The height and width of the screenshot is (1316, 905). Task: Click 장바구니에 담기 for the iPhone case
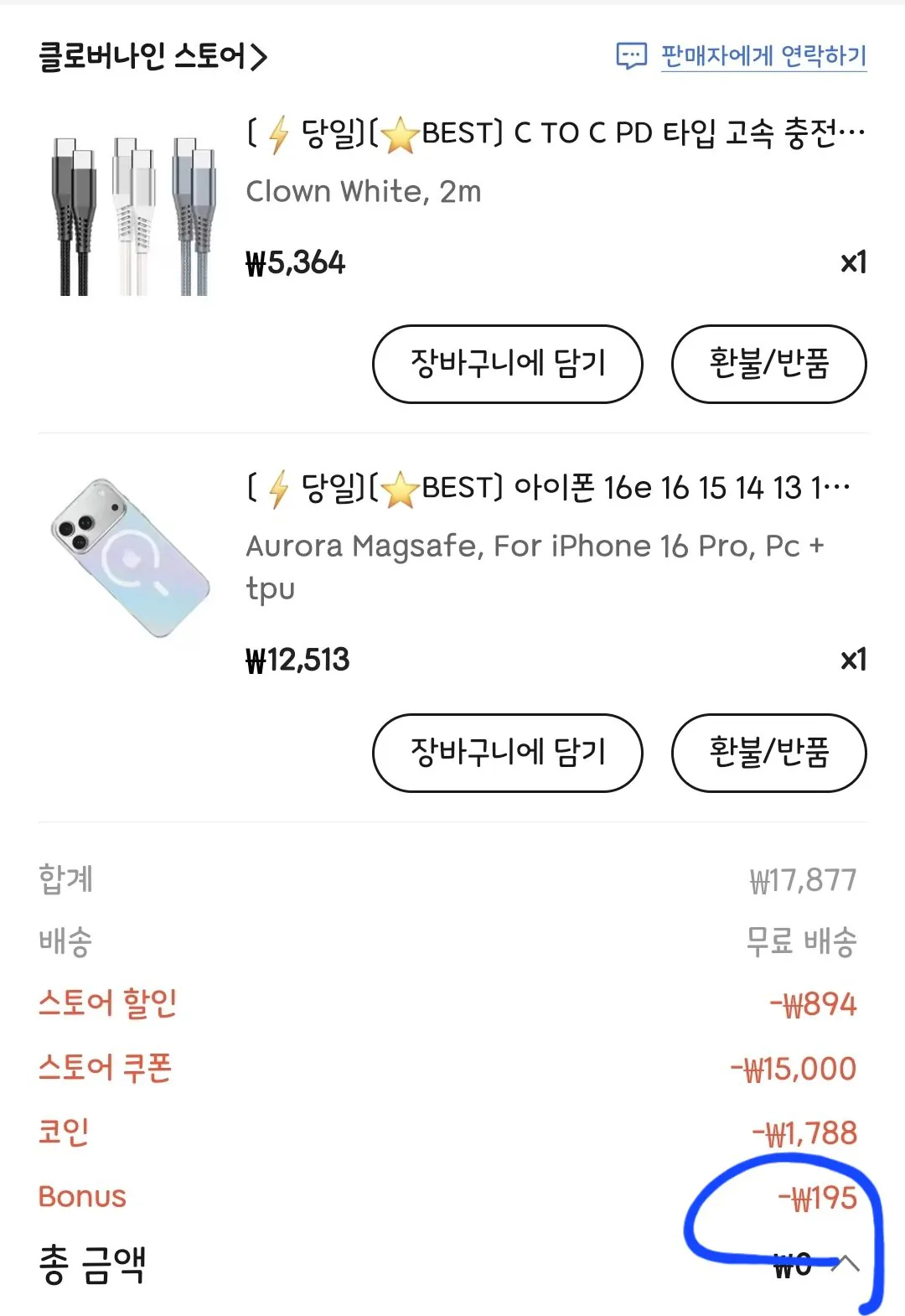pyautogui.click(x=507, y=753)
